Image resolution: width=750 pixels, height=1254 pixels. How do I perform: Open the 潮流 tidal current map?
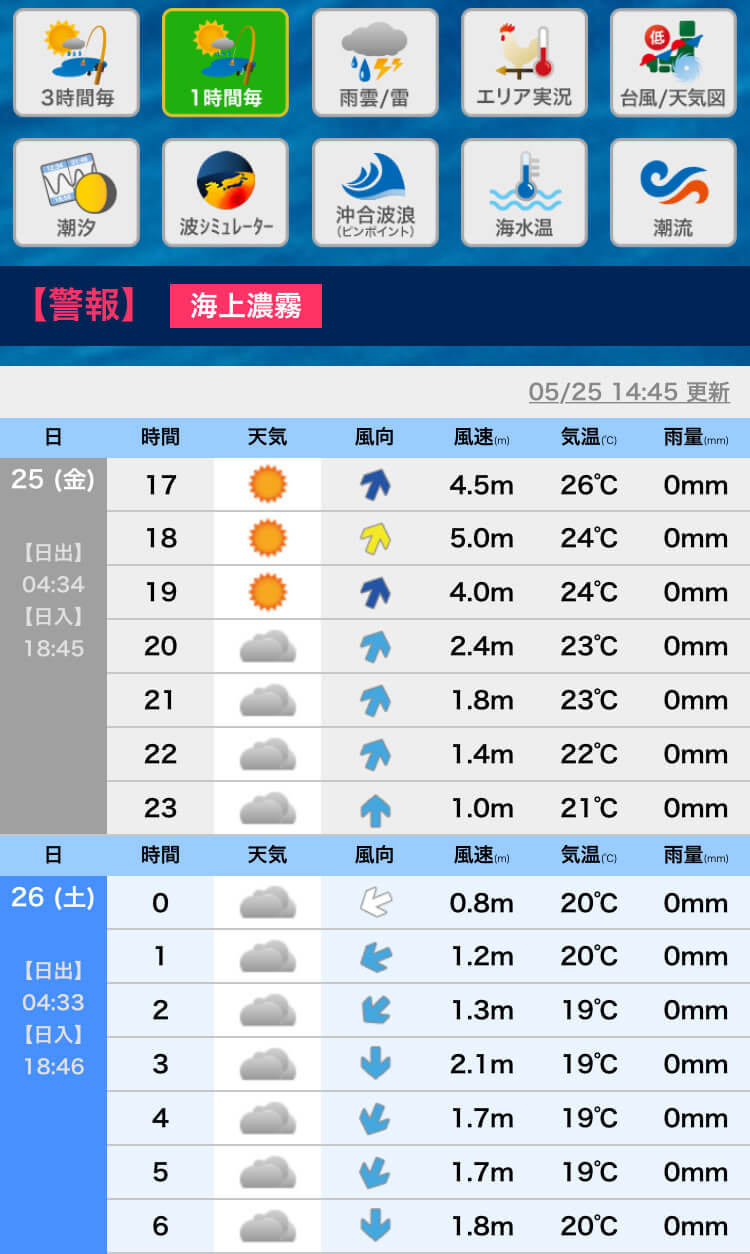click(x=673, y=193)
